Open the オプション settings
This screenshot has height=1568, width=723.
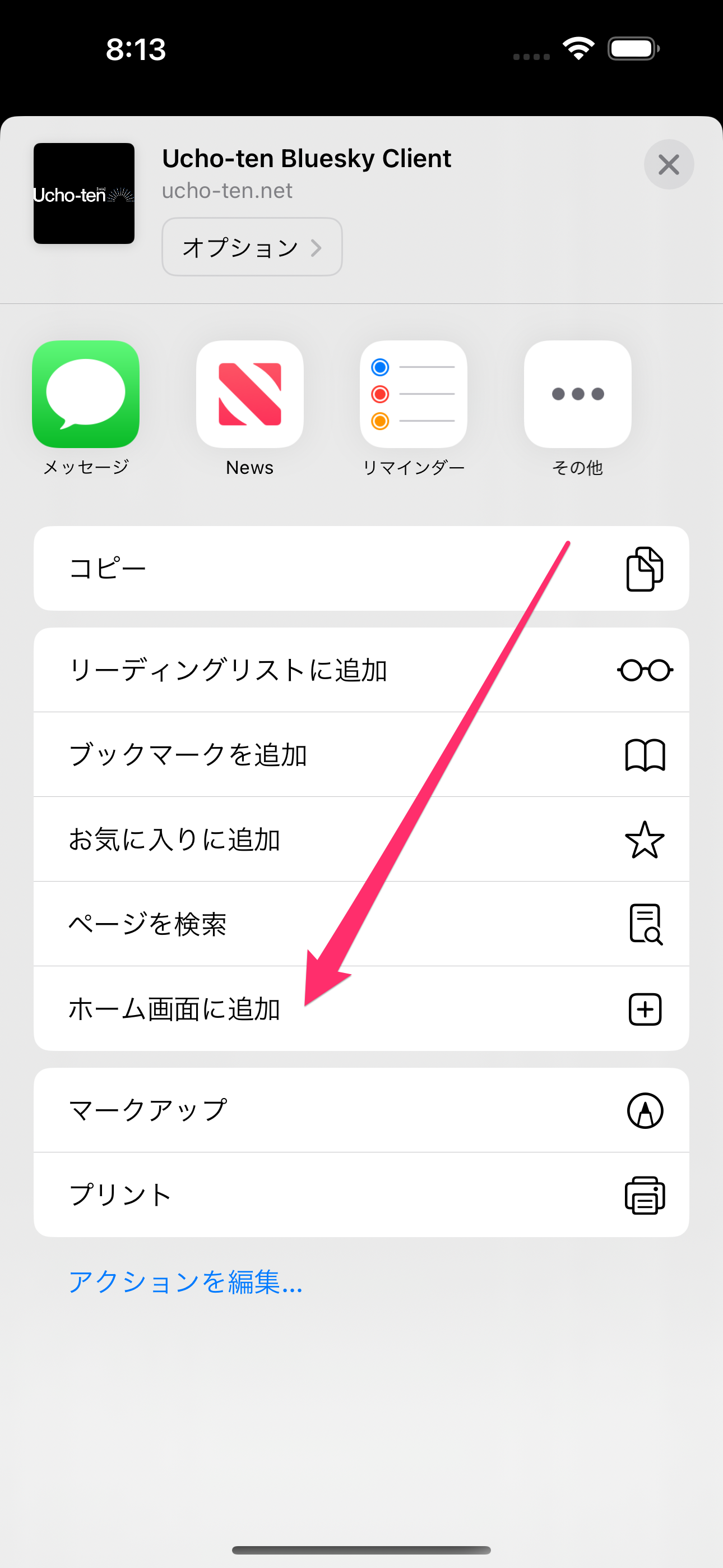[x=251, y=247]
